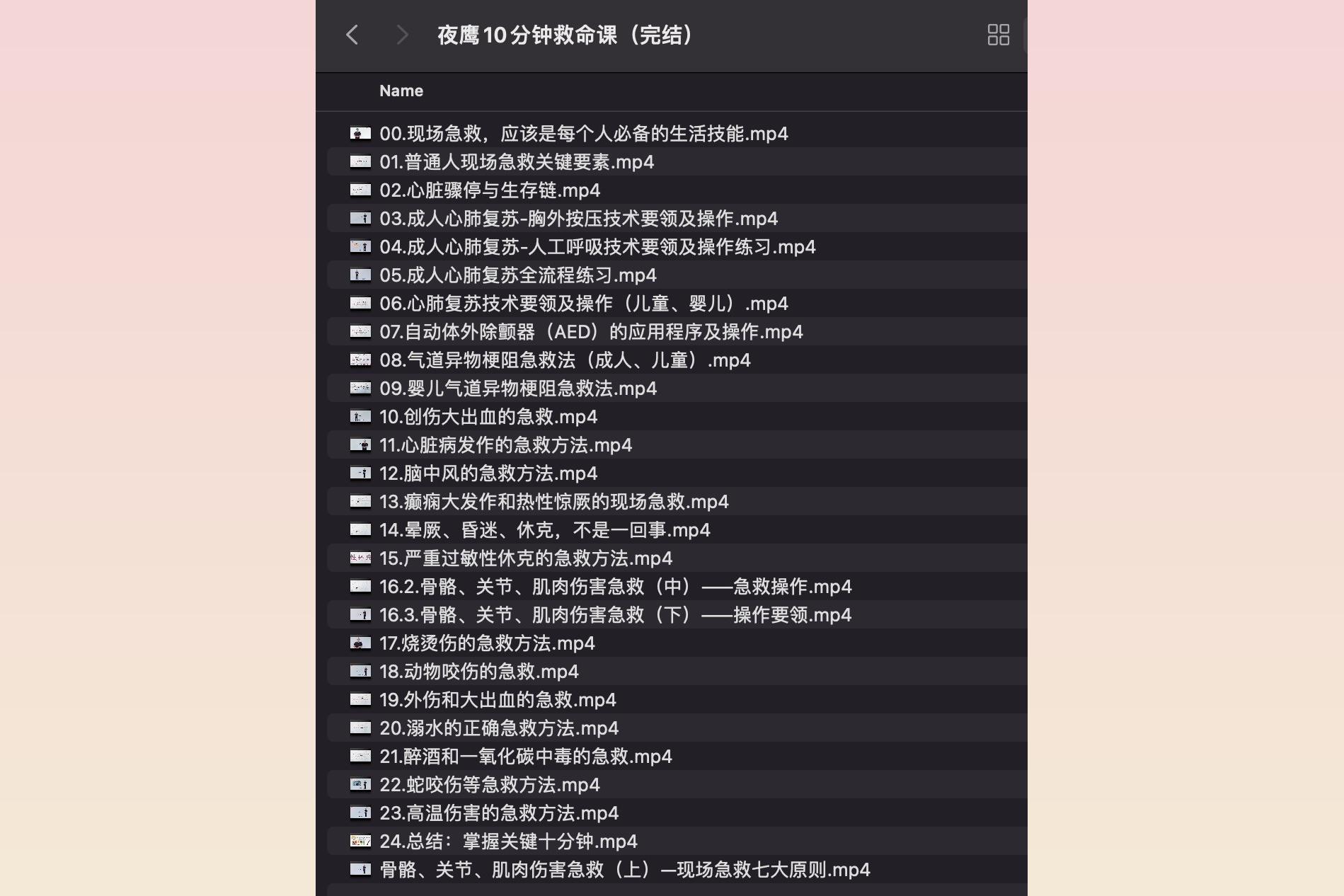Viewport: 1344px width, 896px height.
Task: Open 05.成人心肺复苏全流程练习.mp4
Action: (x=517, y=275)
